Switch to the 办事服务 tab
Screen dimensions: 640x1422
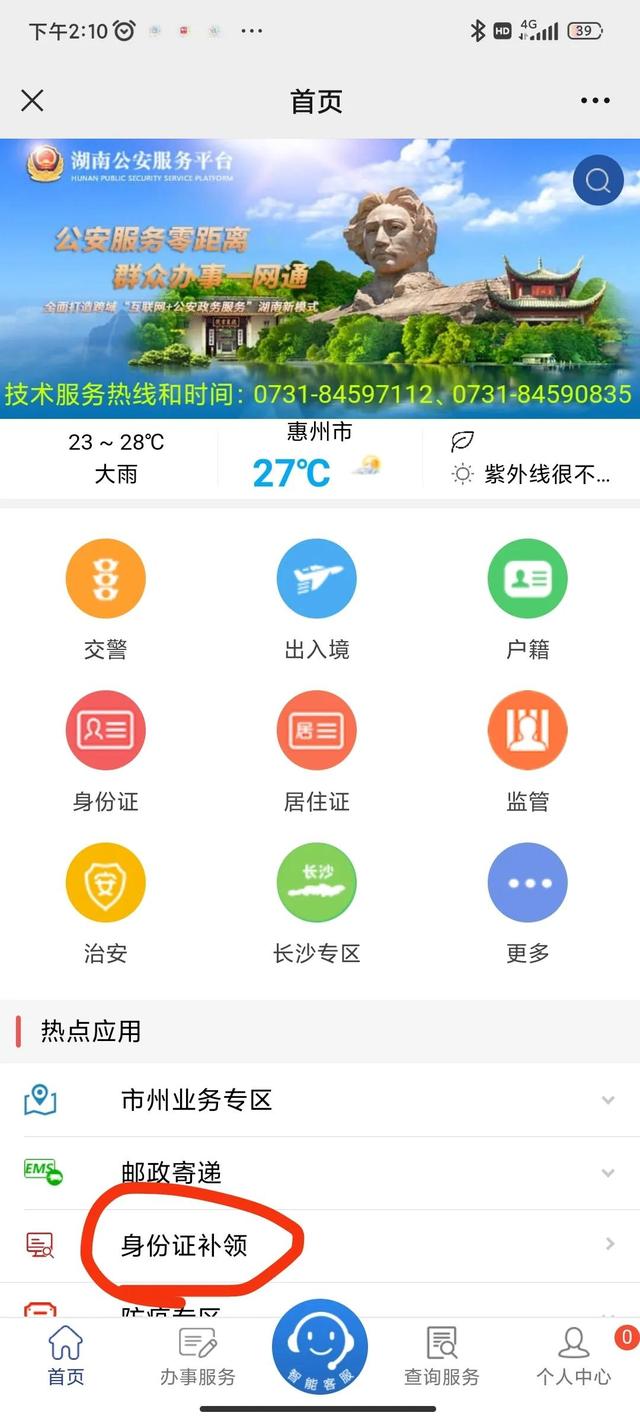point(197,1356)
